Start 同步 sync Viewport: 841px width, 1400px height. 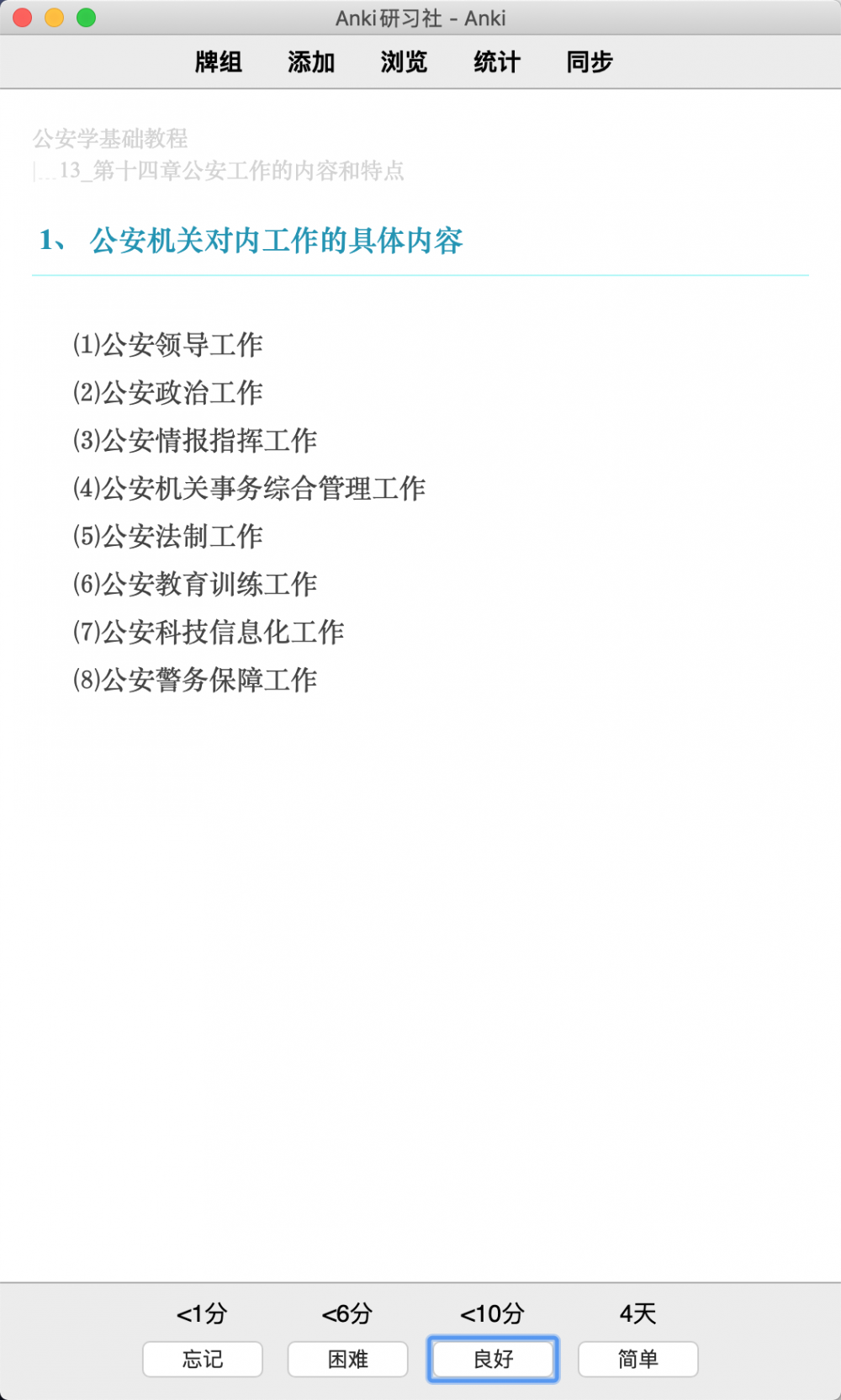(590, 62)
